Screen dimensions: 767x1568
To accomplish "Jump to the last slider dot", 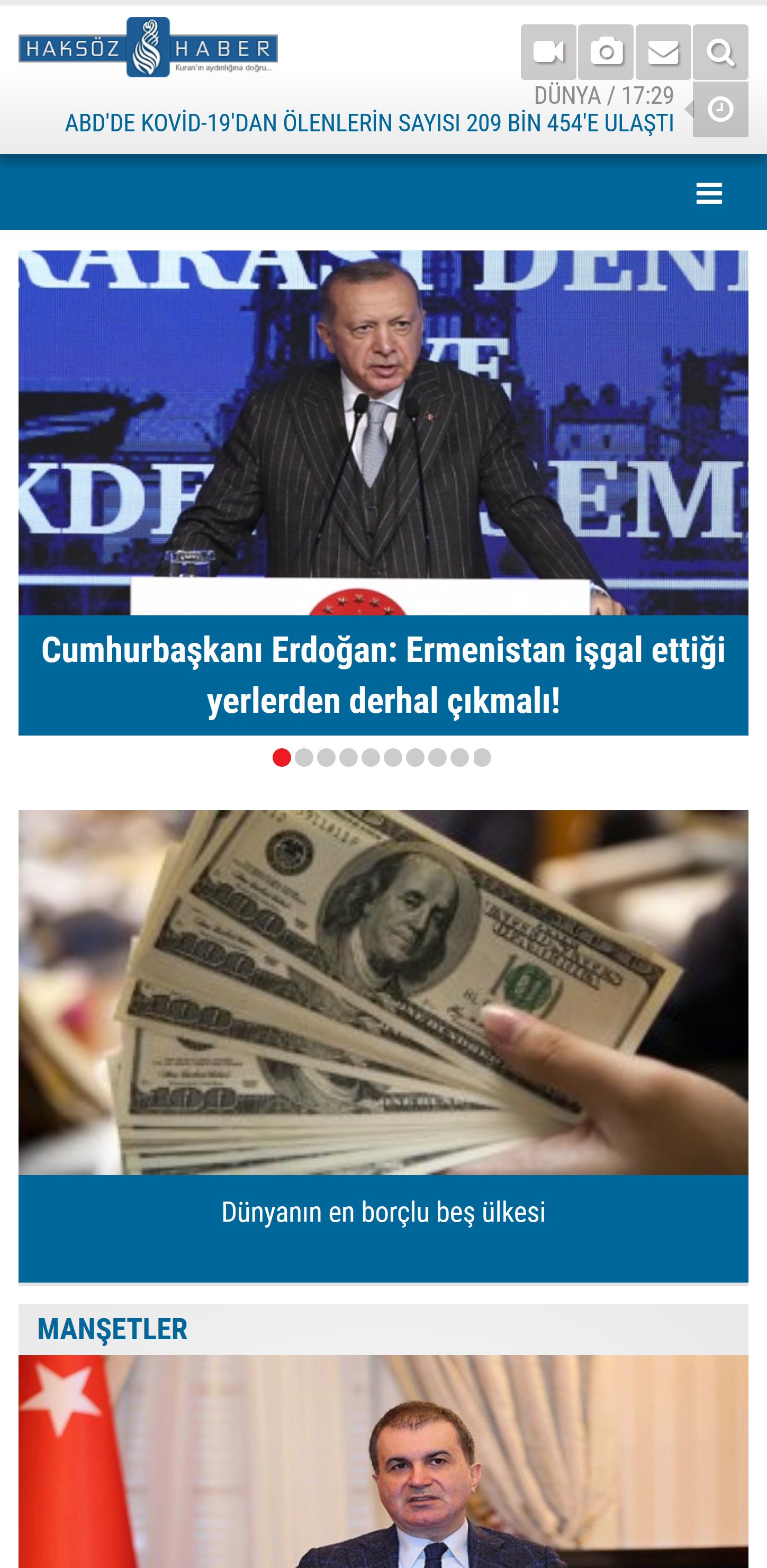I will pyautogui.click(x=482, y=757).
